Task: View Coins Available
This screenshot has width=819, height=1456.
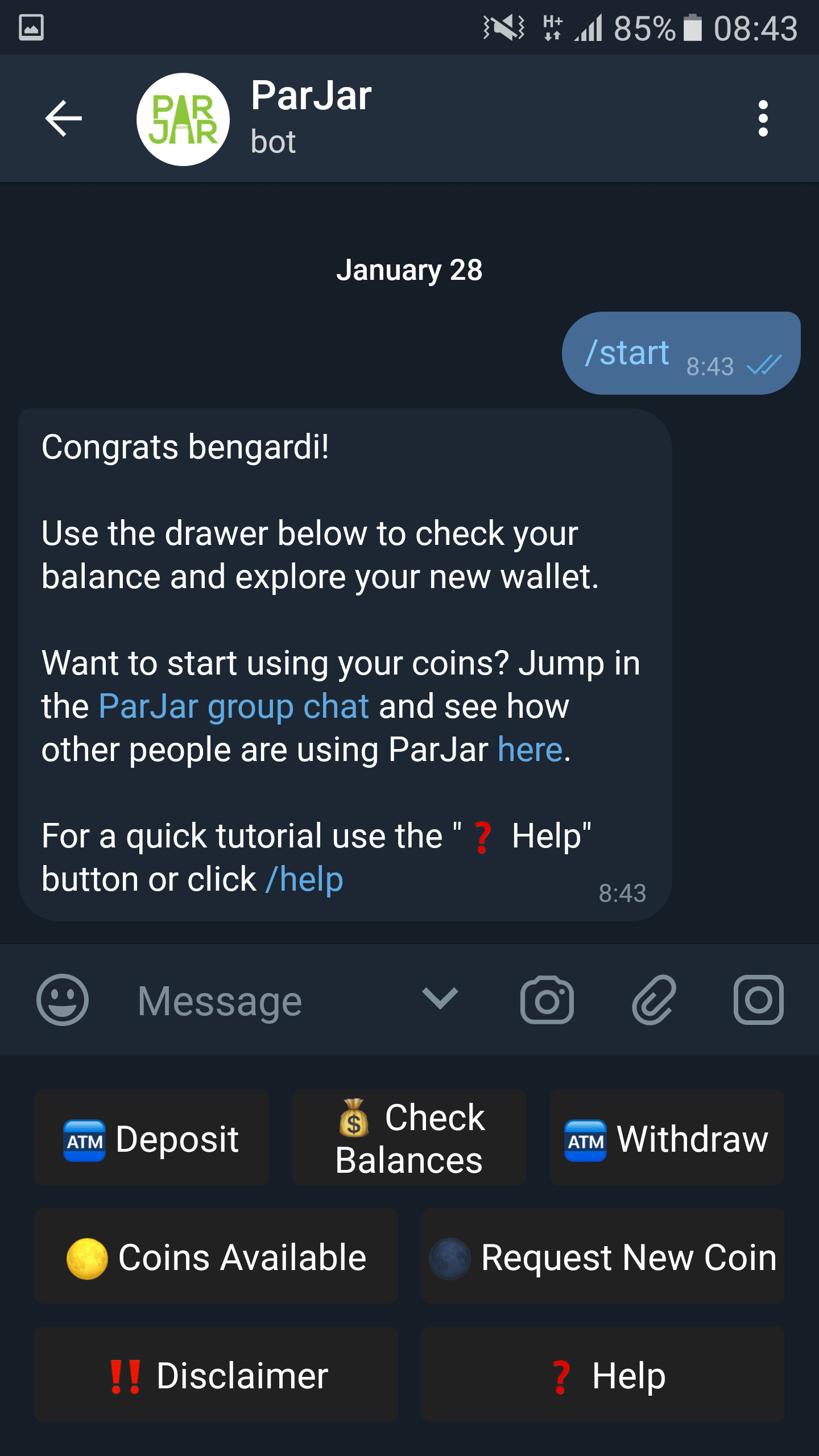Action: (216, 1257)
